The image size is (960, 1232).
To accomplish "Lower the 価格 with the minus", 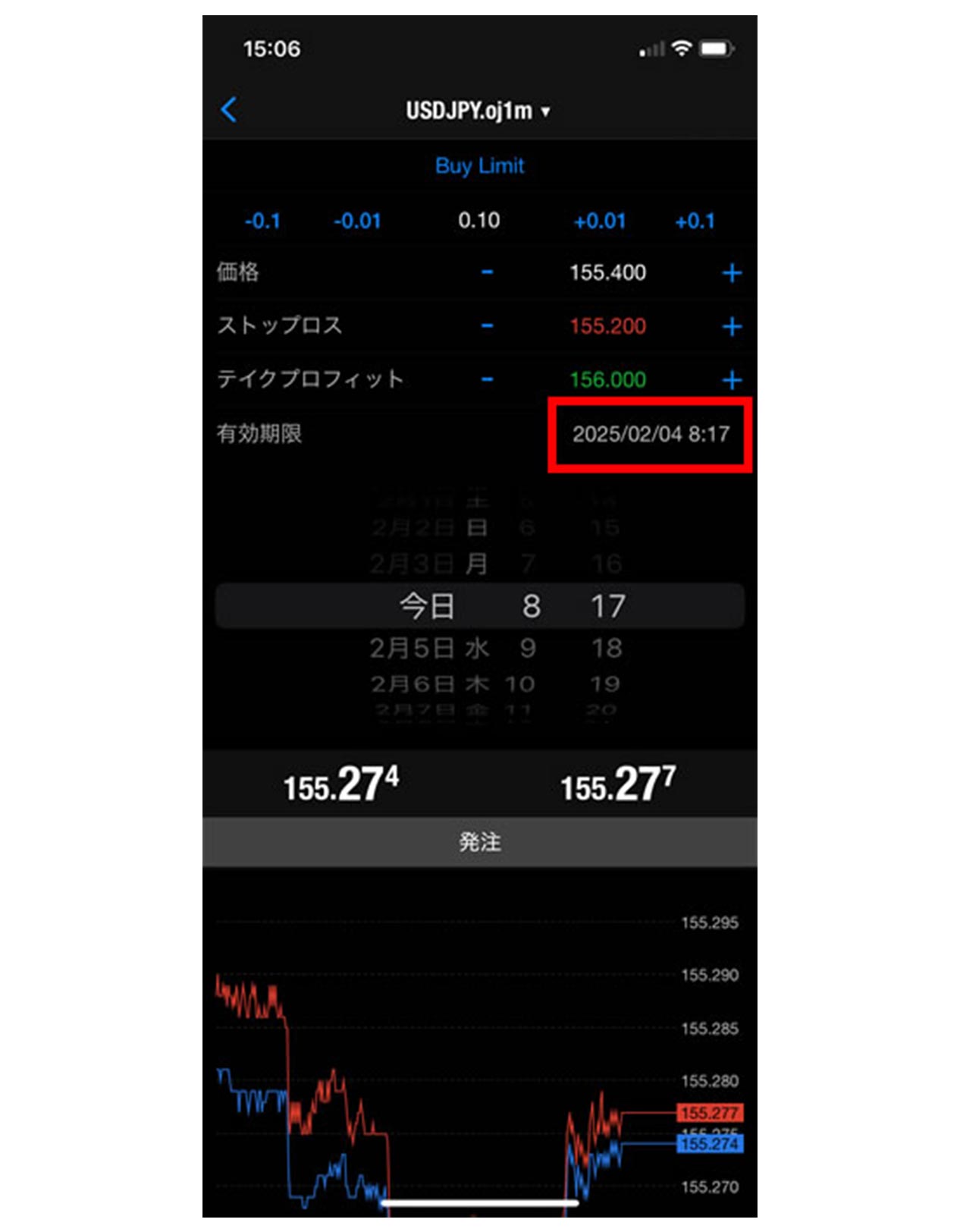I will (x=487, y=272).
